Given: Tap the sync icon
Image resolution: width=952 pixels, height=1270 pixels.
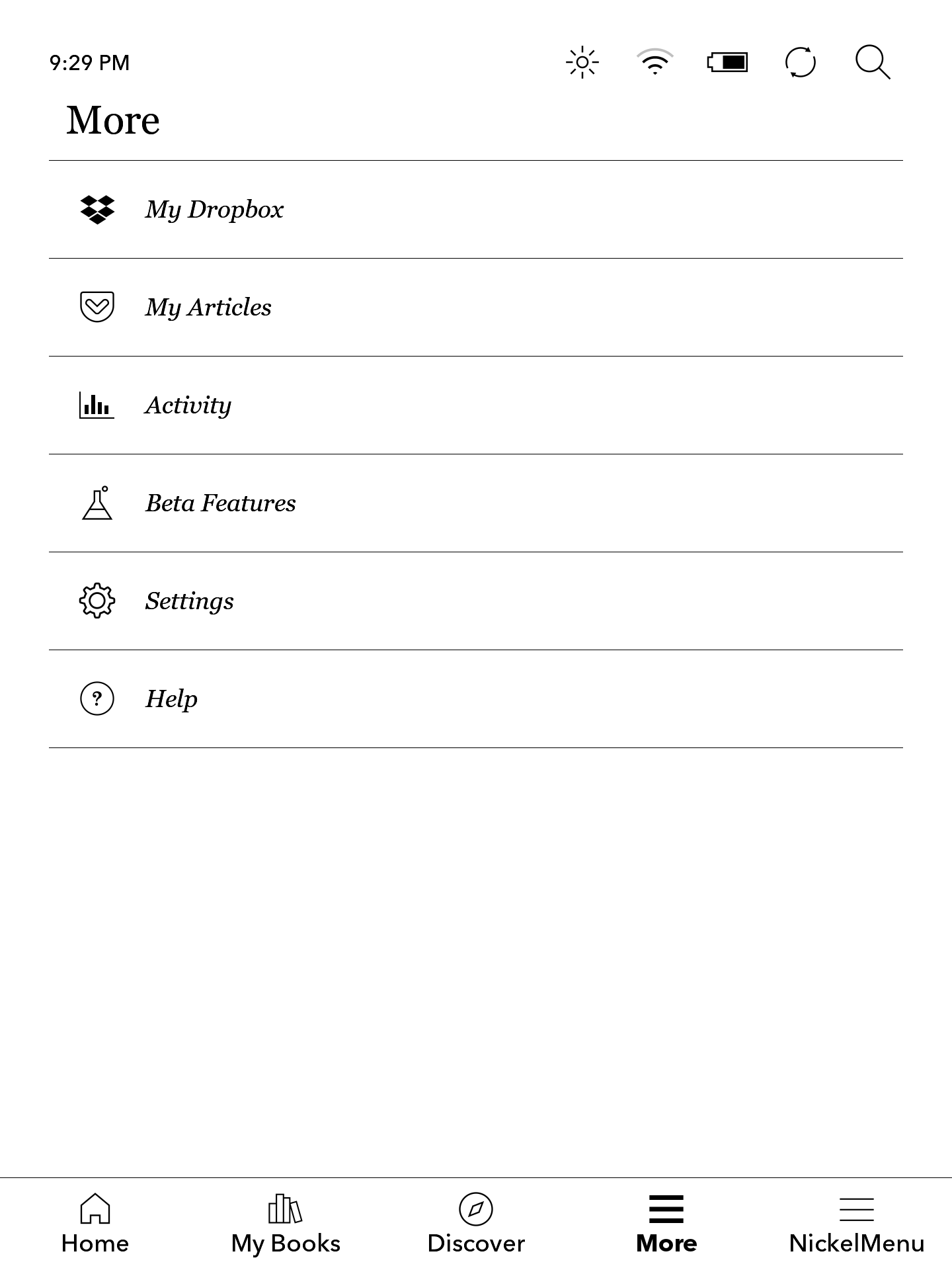Looking at the screenshot, I should (800, 63).
